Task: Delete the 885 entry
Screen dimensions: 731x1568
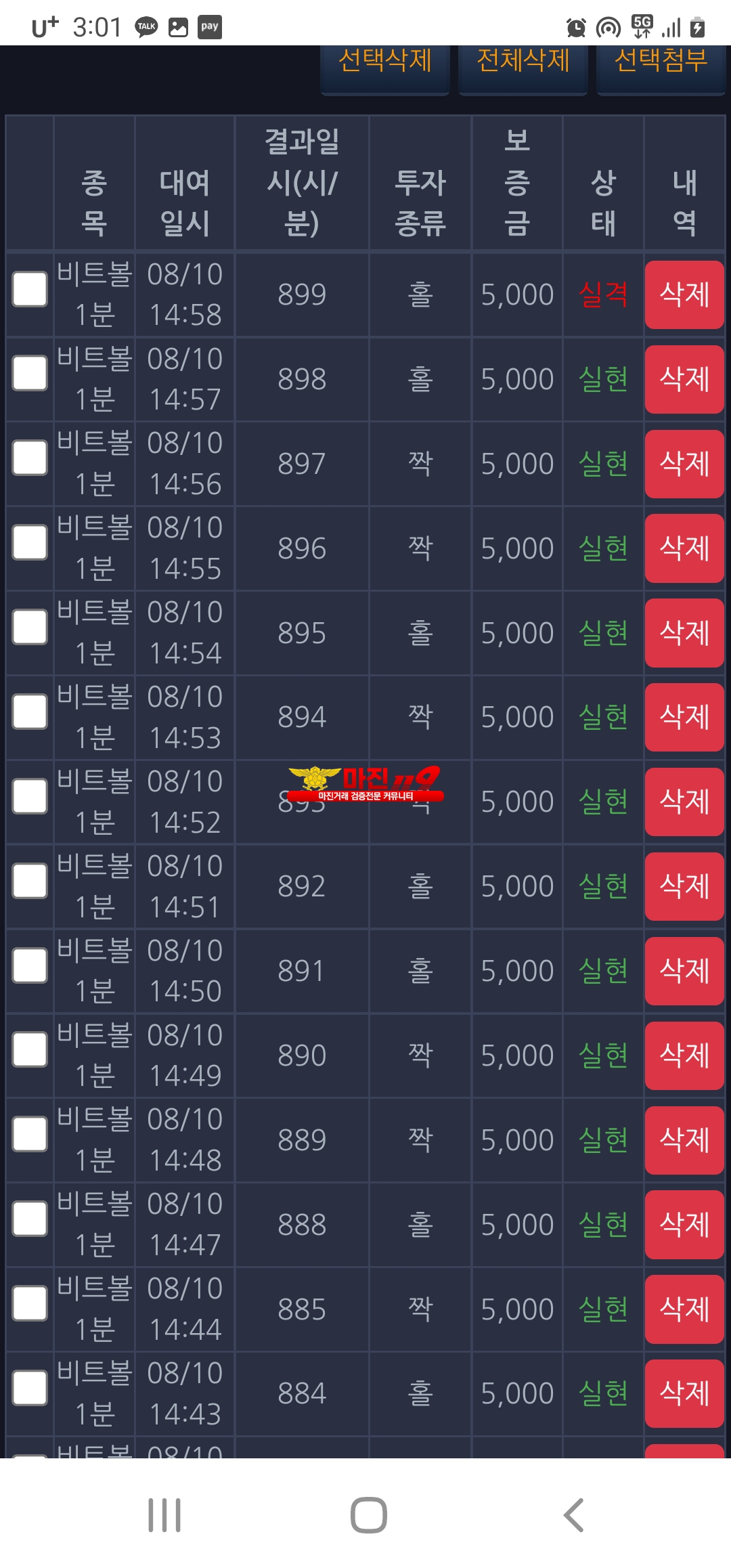Action: click(x=684, y=1309)
